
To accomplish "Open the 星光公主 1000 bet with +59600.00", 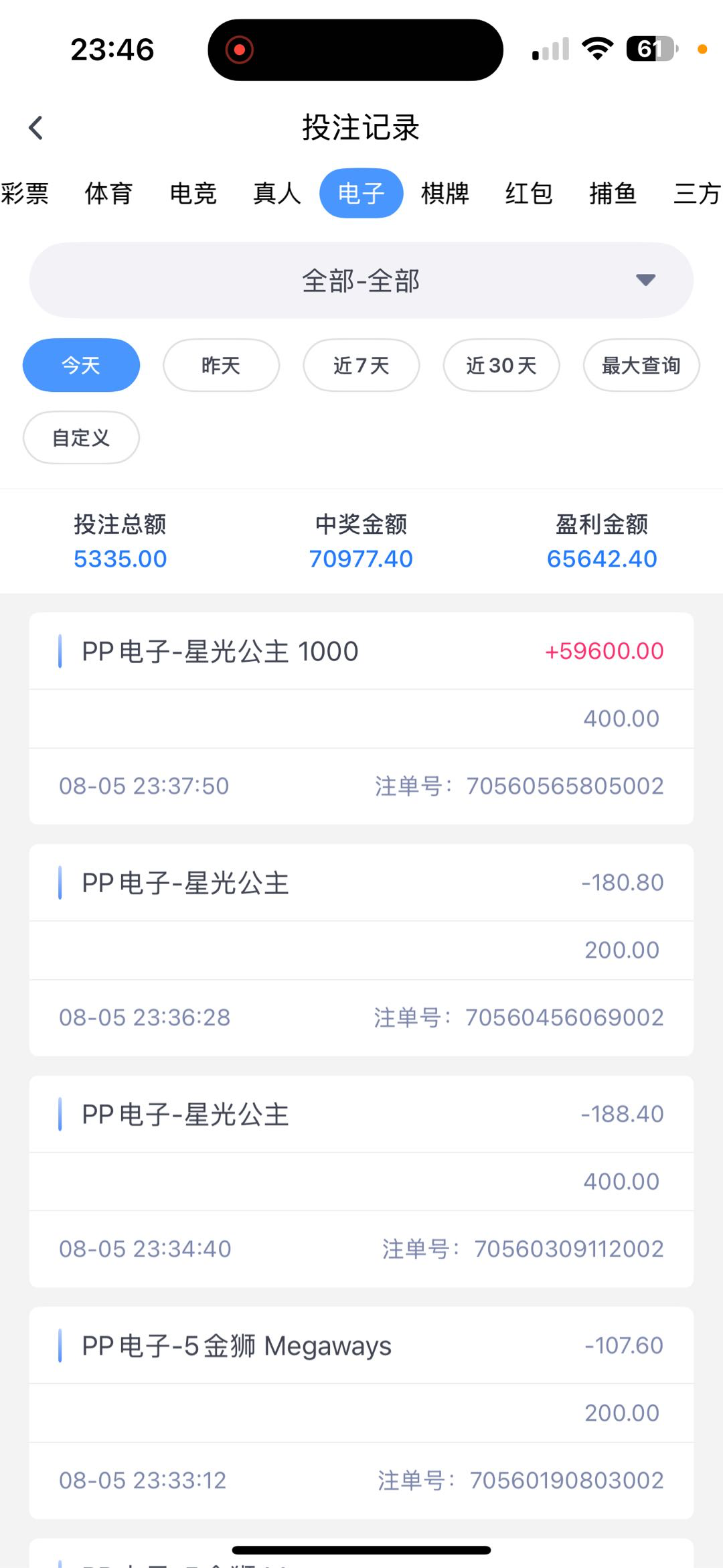I will [x=361, y=717].
